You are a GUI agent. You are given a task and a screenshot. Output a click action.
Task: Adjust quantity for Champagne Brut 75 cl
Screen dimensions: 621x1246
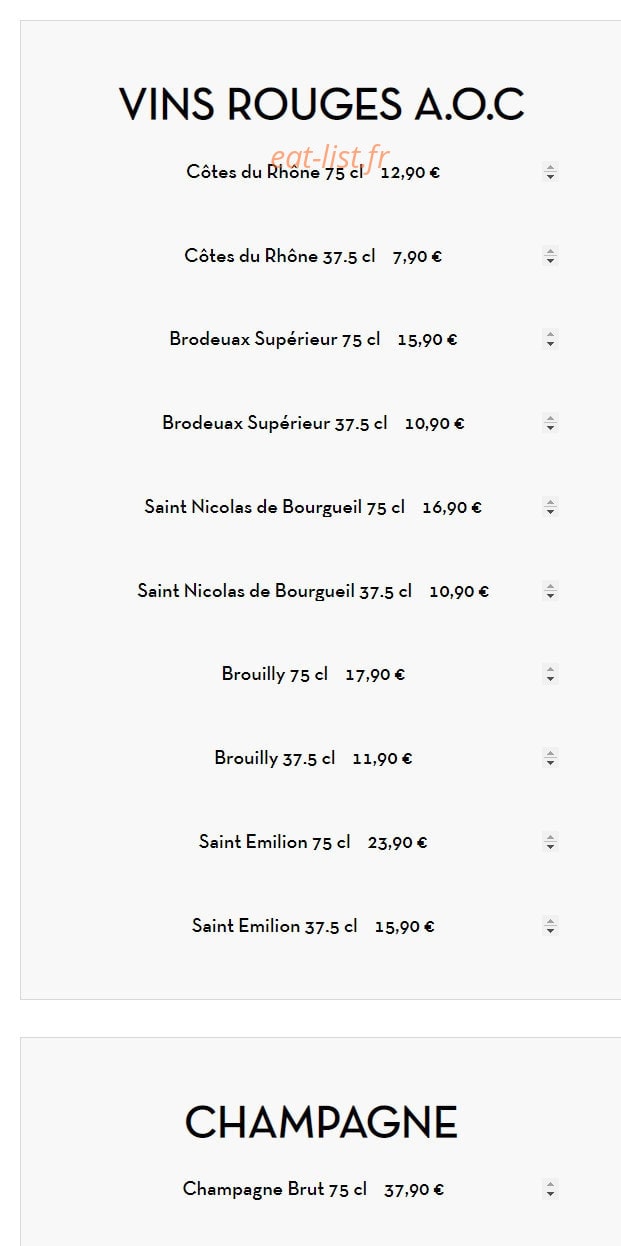(x=550, y=1189)
